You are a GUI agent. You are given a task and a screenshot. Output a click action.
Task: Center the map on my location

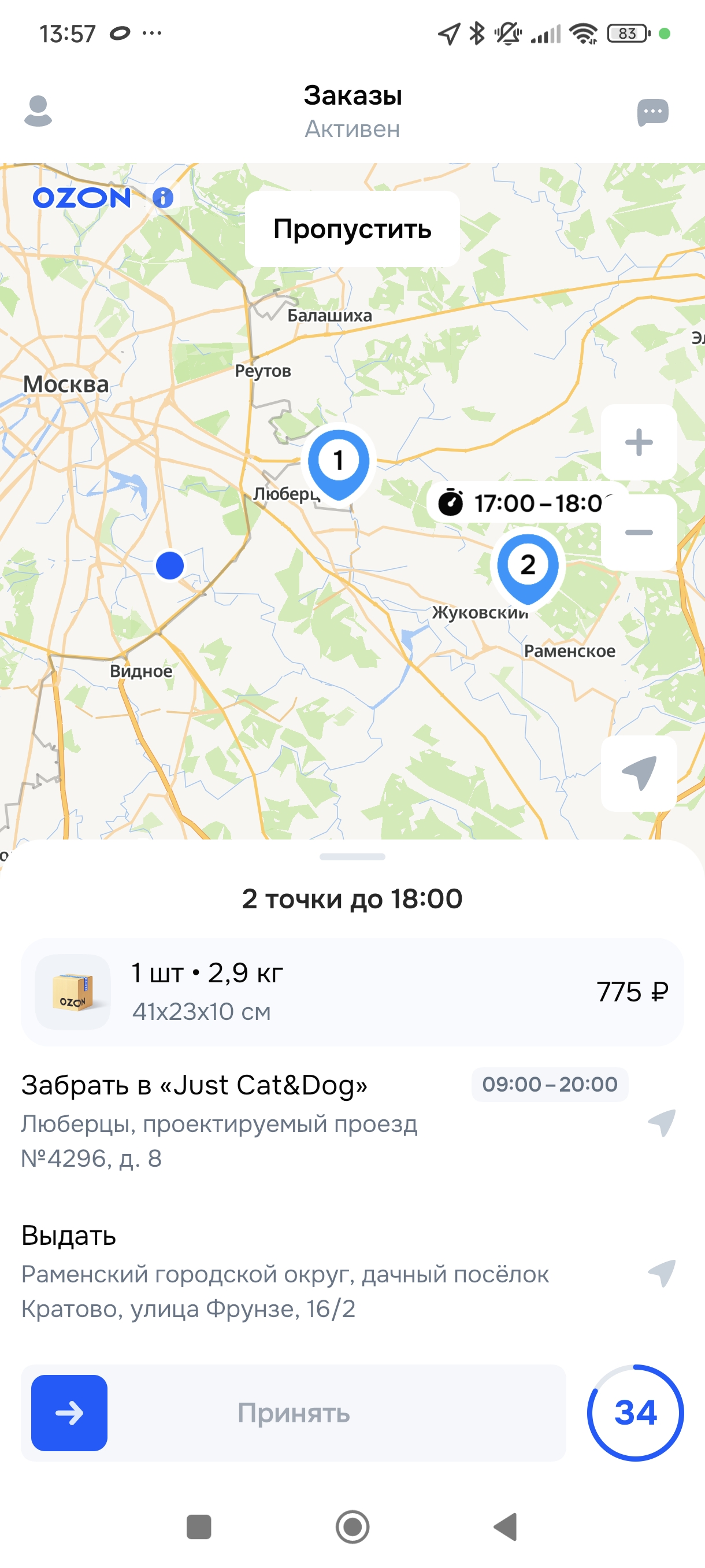click(x=638, y=773)
